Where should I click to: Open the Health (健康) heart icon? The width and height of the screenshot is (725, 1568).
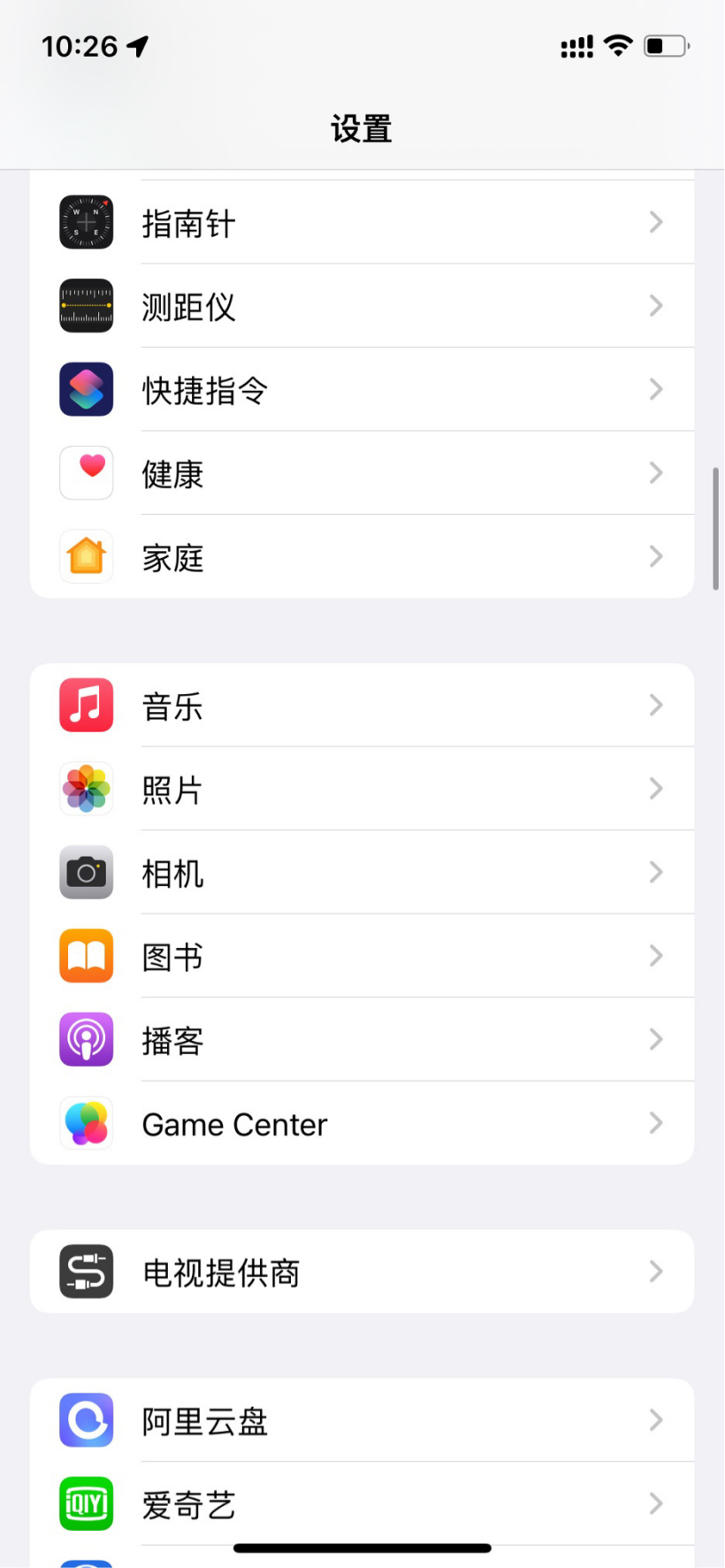tap(86, 473)
